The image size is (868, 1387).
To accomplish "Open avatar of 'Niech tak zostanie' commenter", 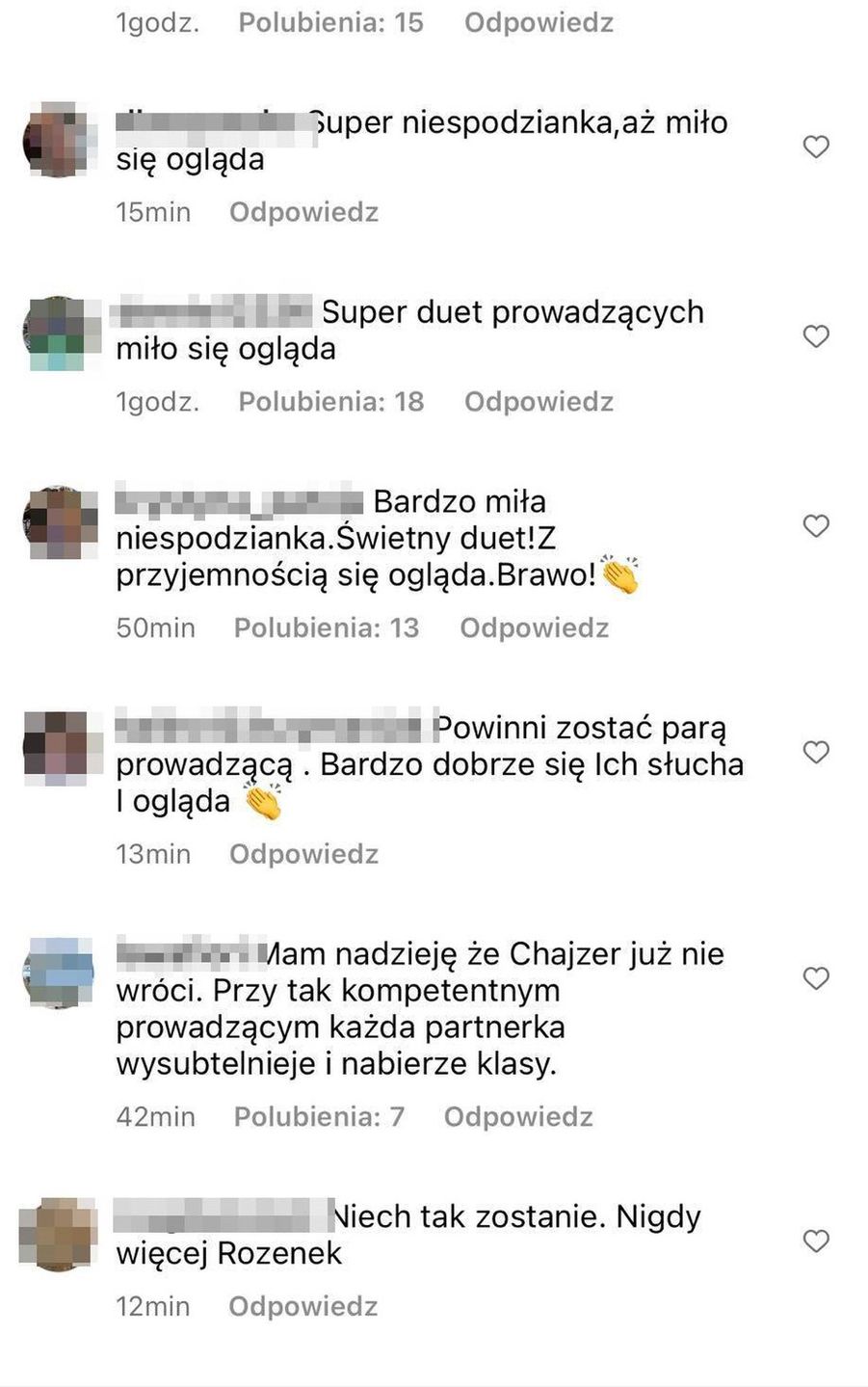I will (x=58, y=1233).
